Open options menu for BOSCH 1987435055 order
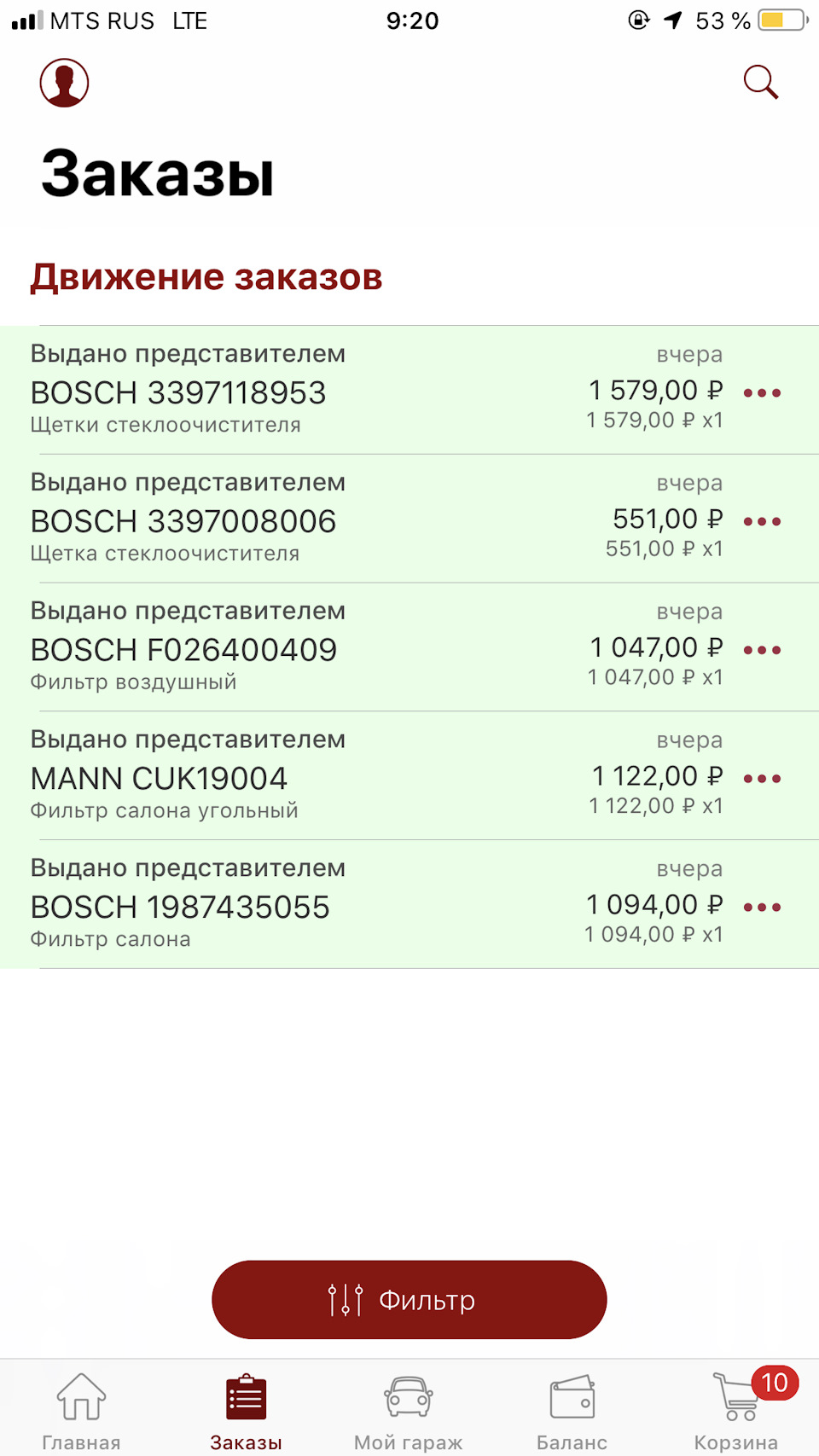This screenshot has height=1456, width=819. 762,906
